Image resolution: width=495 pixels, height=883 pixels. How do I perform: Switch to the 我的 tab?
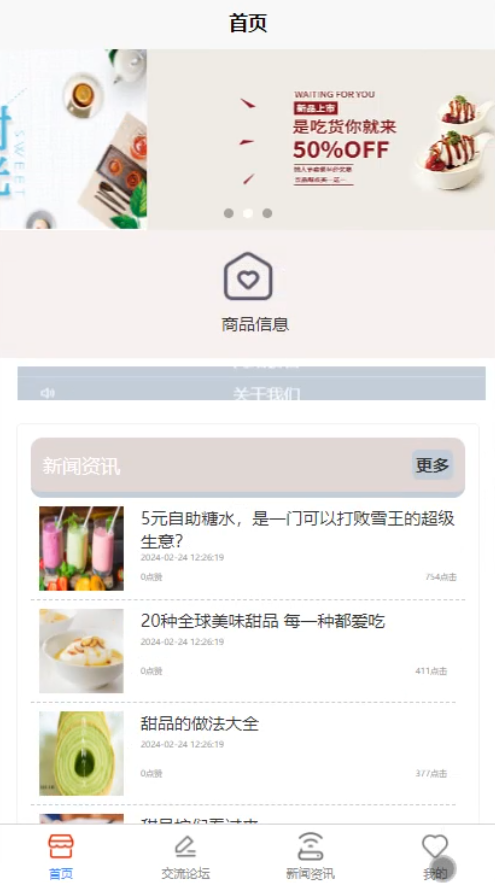[435, 856]
